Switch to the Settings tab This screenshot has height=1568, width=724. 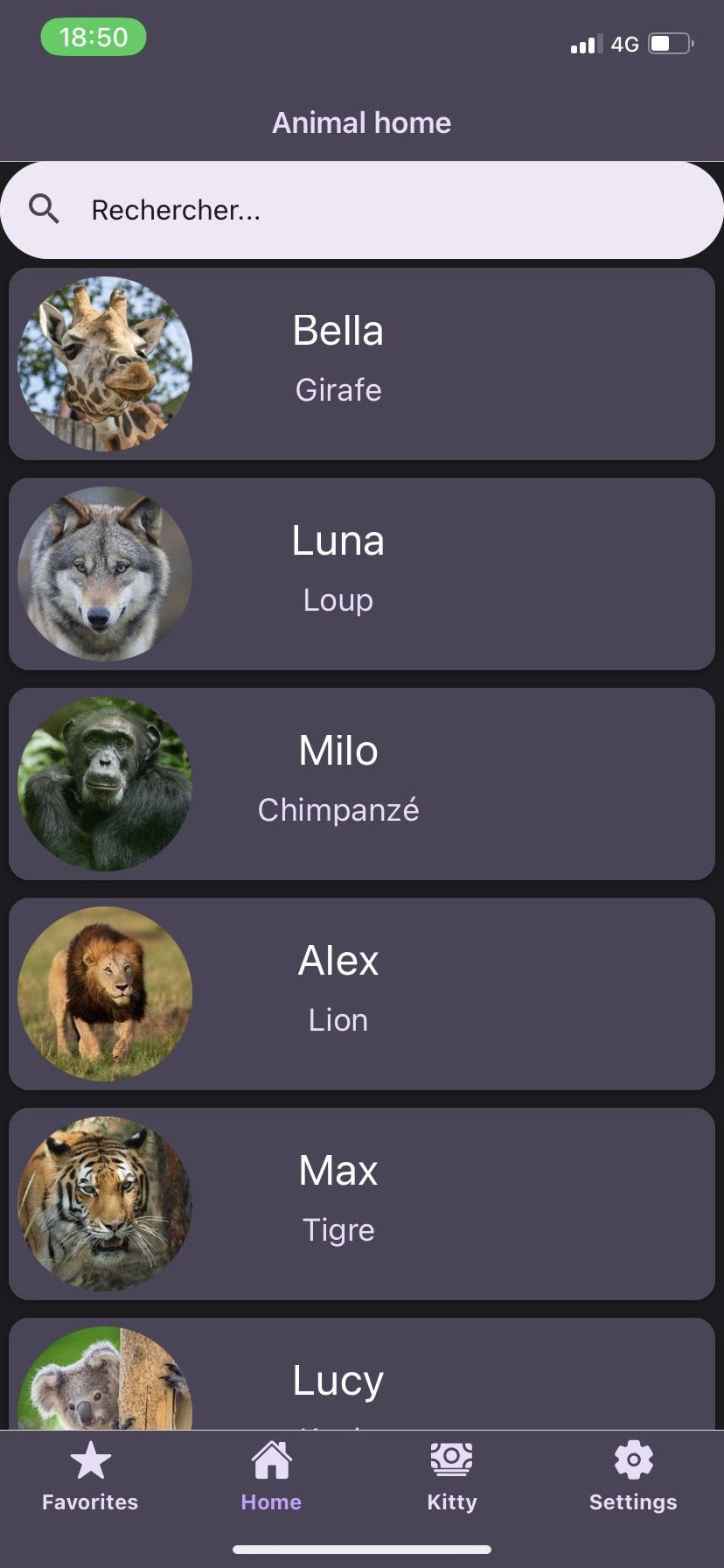point(633,1479)
